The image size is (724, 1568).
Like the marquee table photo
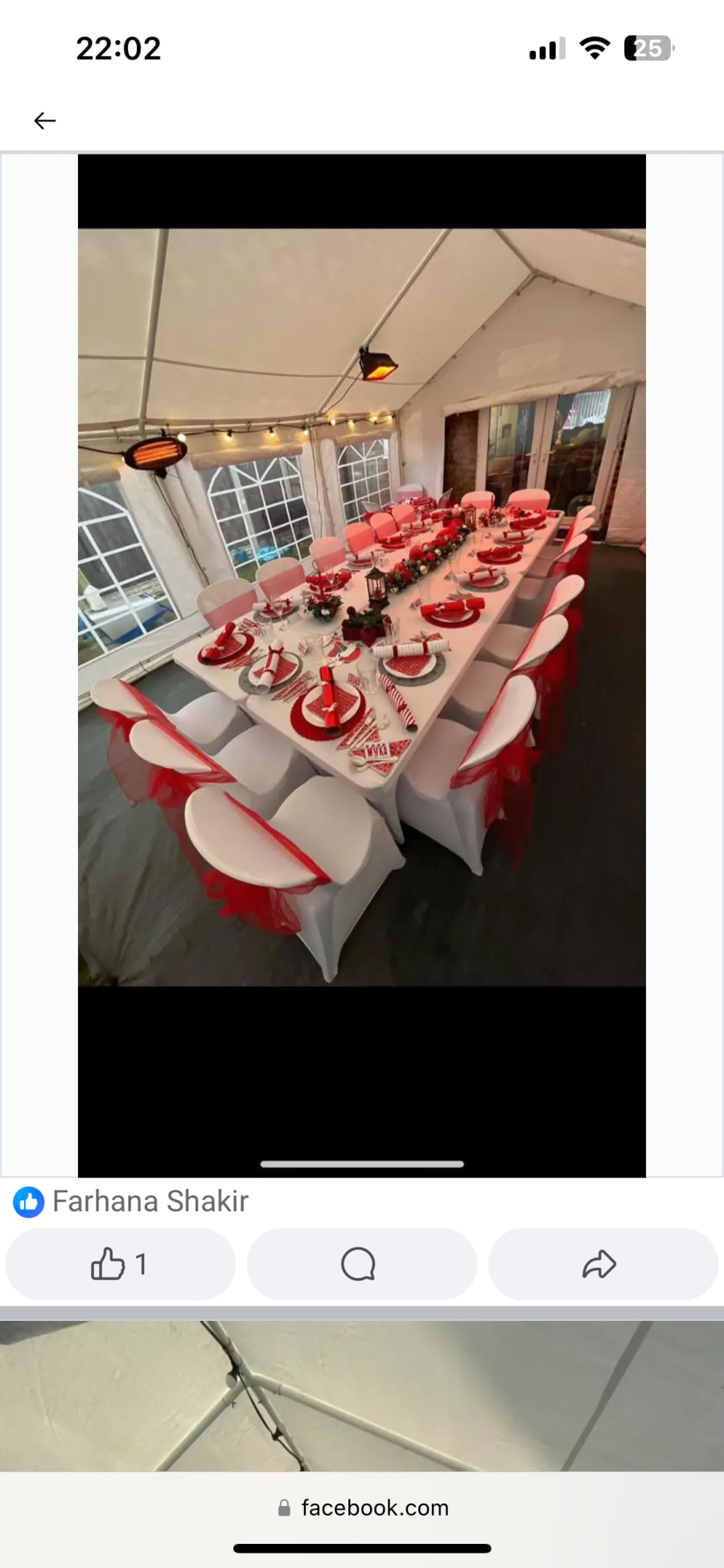coord(120,1264)
